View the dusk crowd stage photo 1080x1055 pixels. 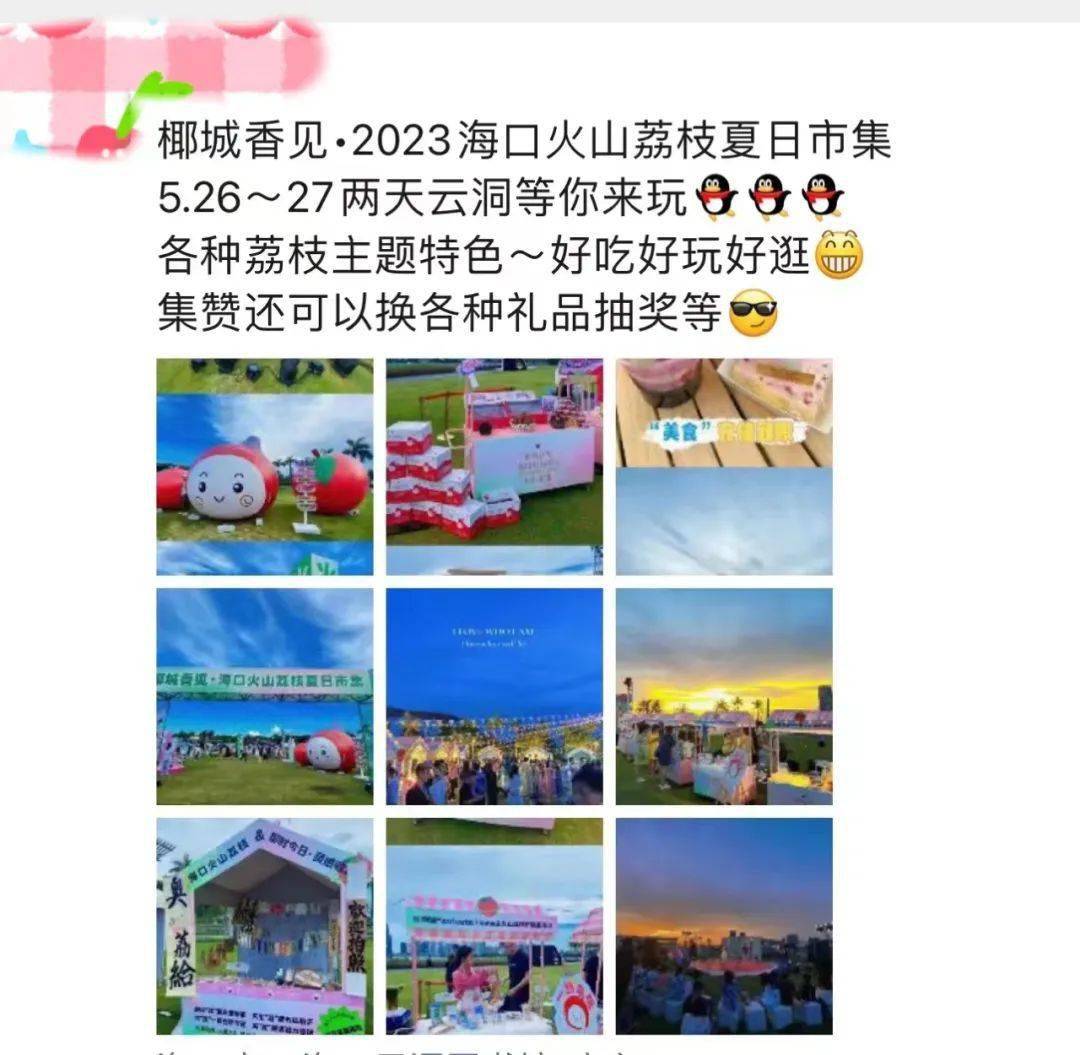(x=724, y=926)
